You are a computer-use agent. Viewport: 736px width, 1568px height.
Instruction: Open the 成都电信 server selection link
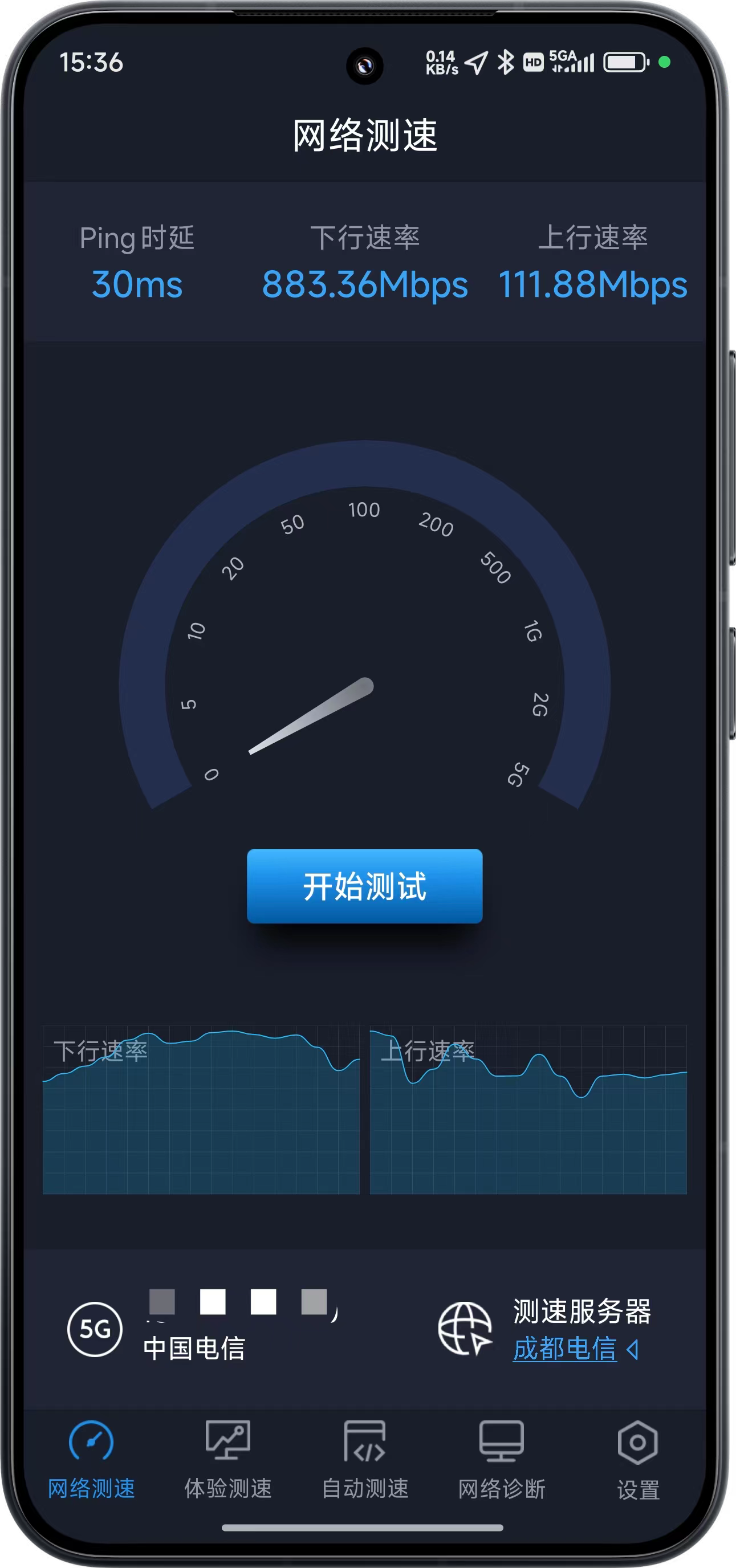point(565,1349)
